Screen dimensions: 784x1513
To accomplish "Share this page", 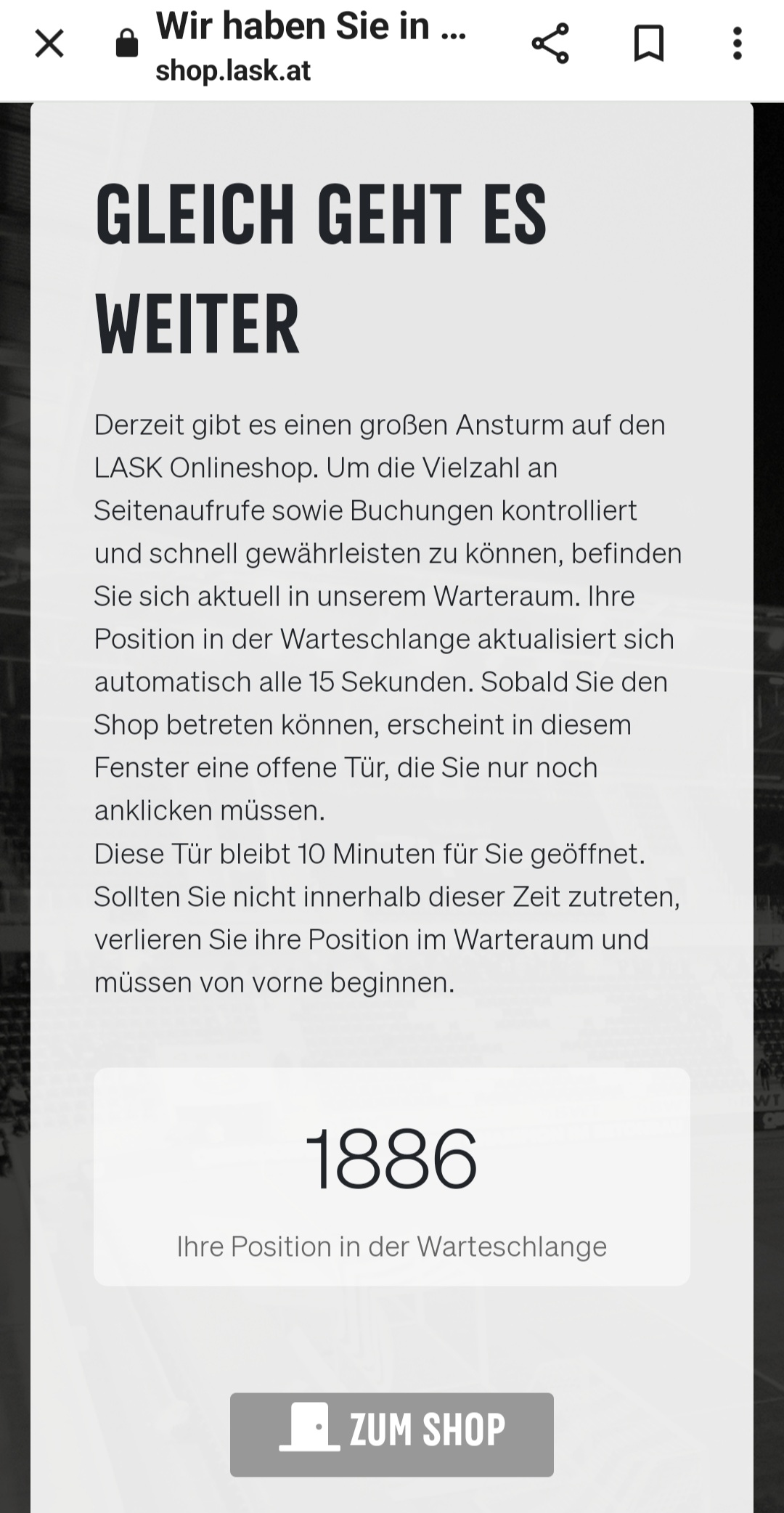I will [550, 44].
